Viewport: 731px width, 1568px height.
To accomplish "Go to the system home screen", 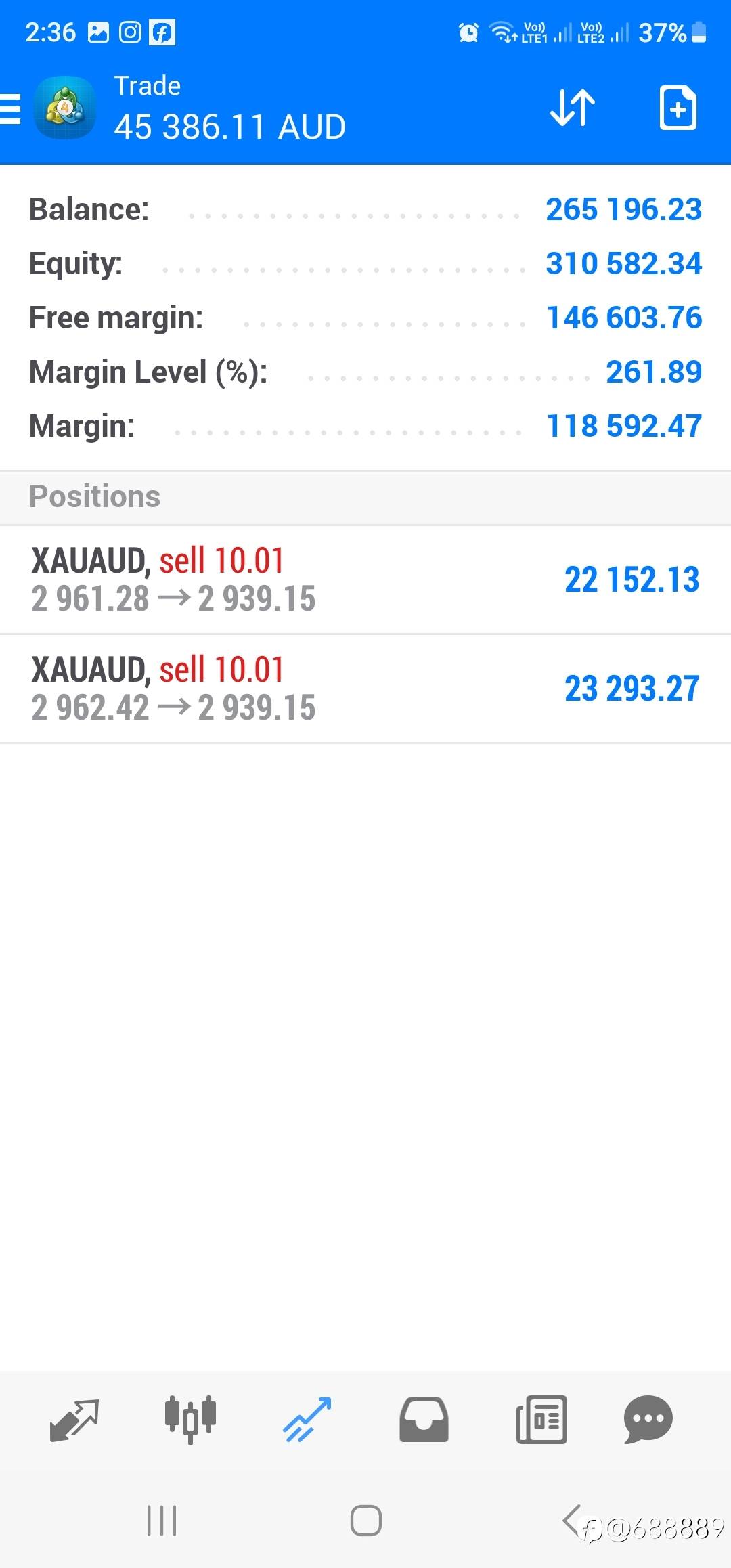I will [365, 1521].
